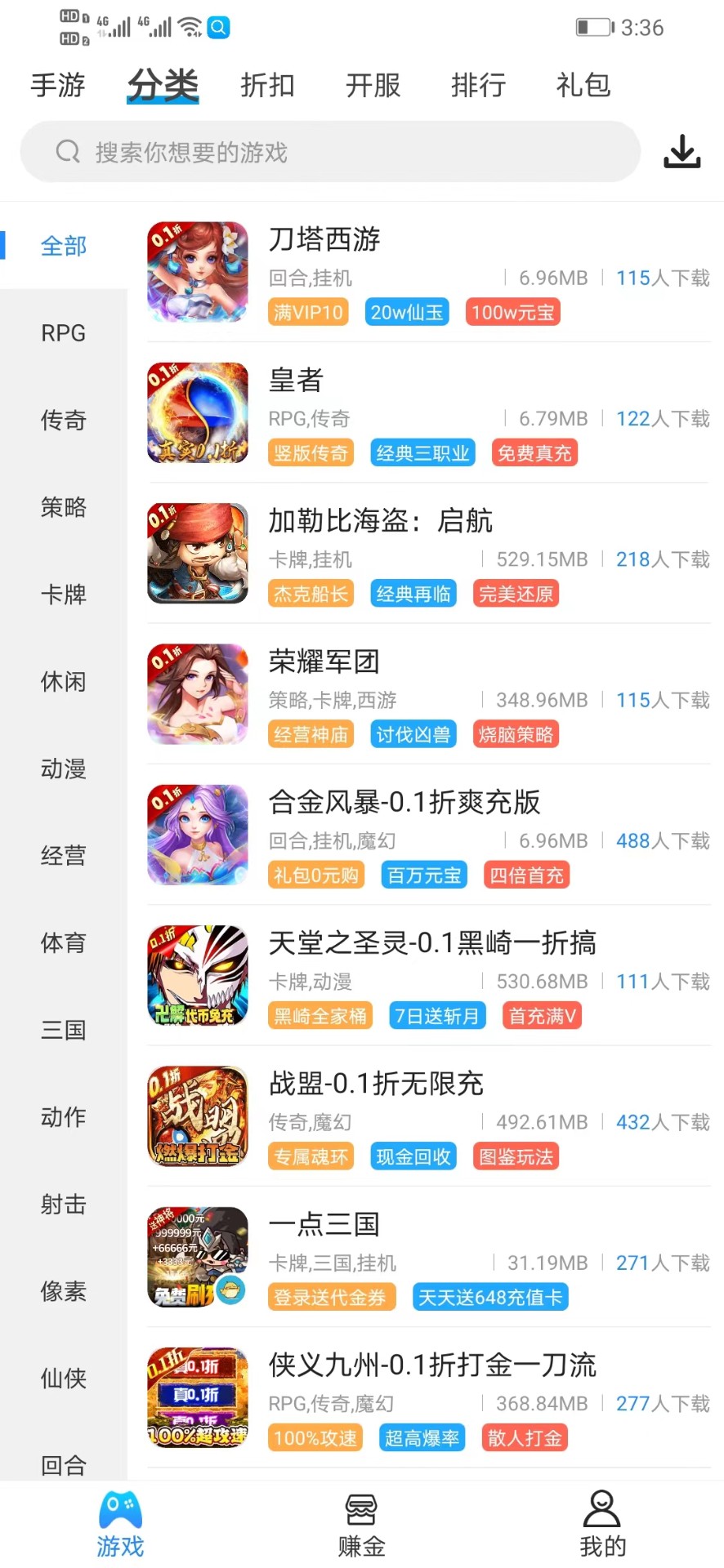Open the 礼包 gift packs page

(582, 85)
